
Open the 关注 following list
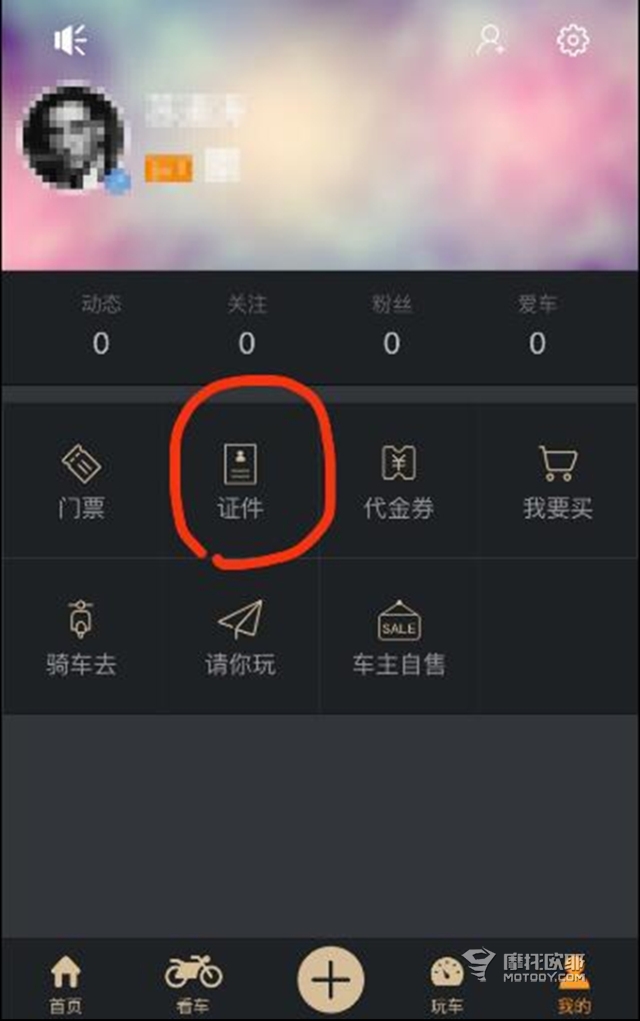(x=246, y=327)
